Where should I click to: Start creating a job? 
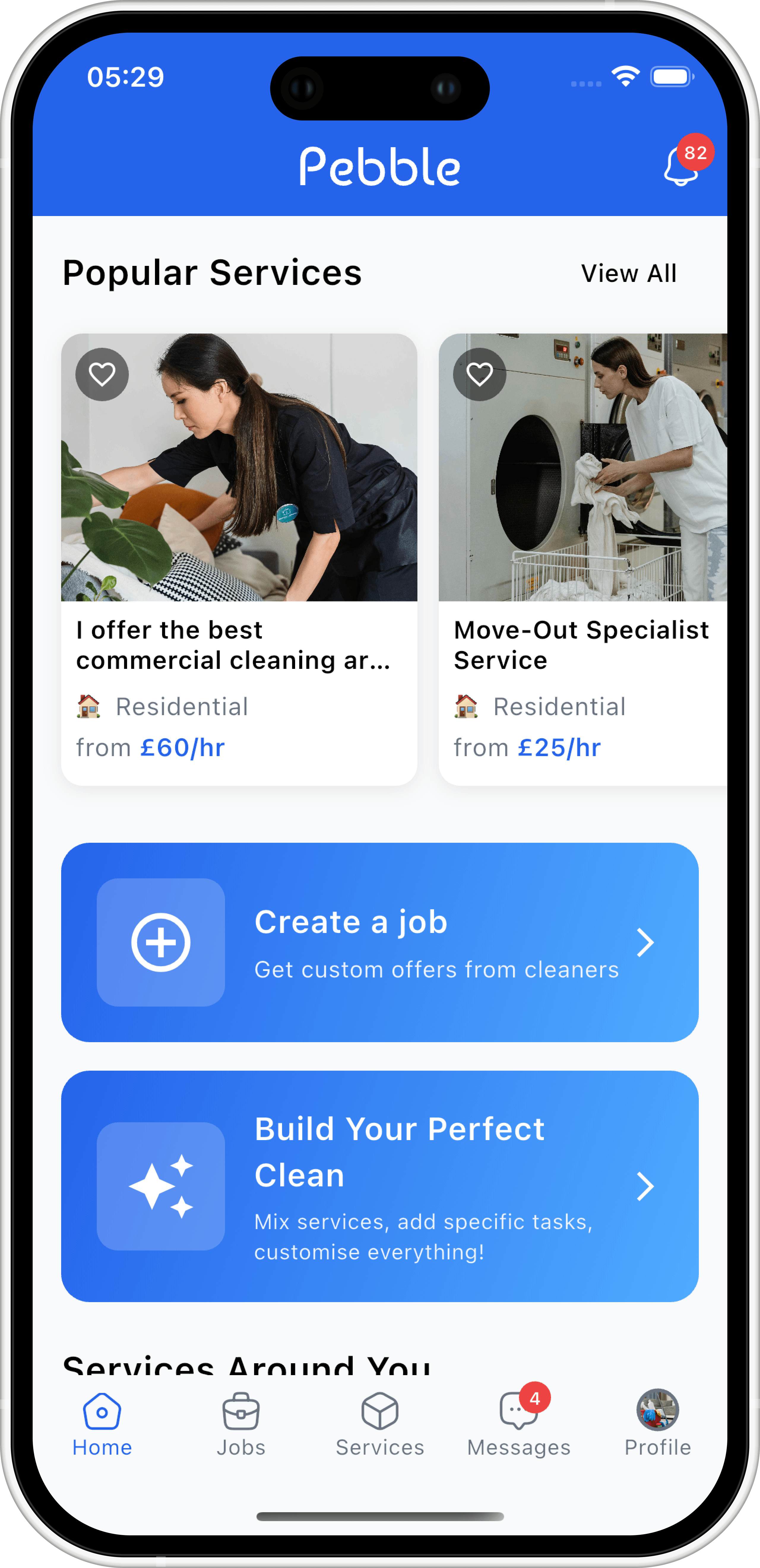[x=379, y=942]
